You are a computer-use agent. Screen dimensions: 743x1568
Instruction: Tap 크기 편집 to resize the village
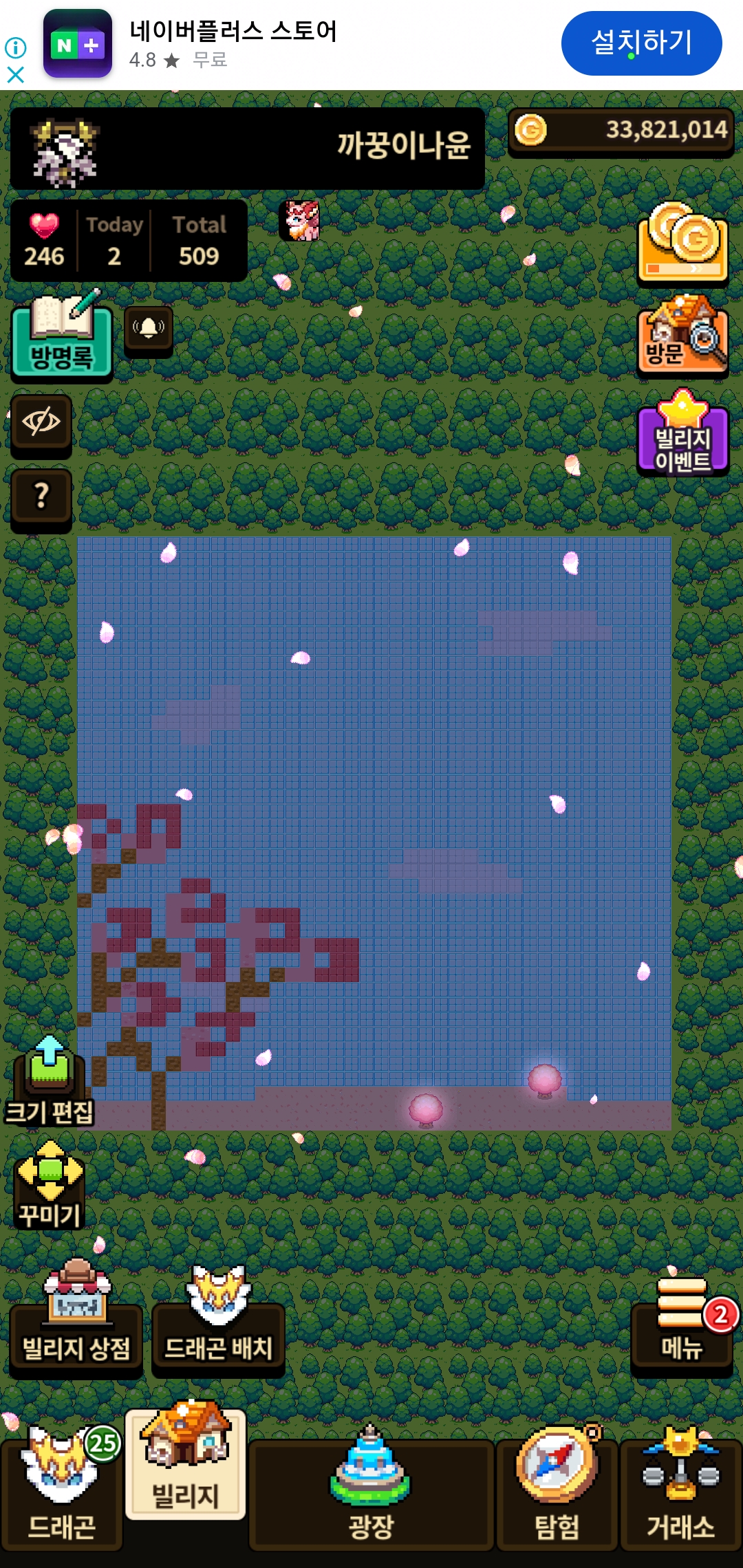50,1081
